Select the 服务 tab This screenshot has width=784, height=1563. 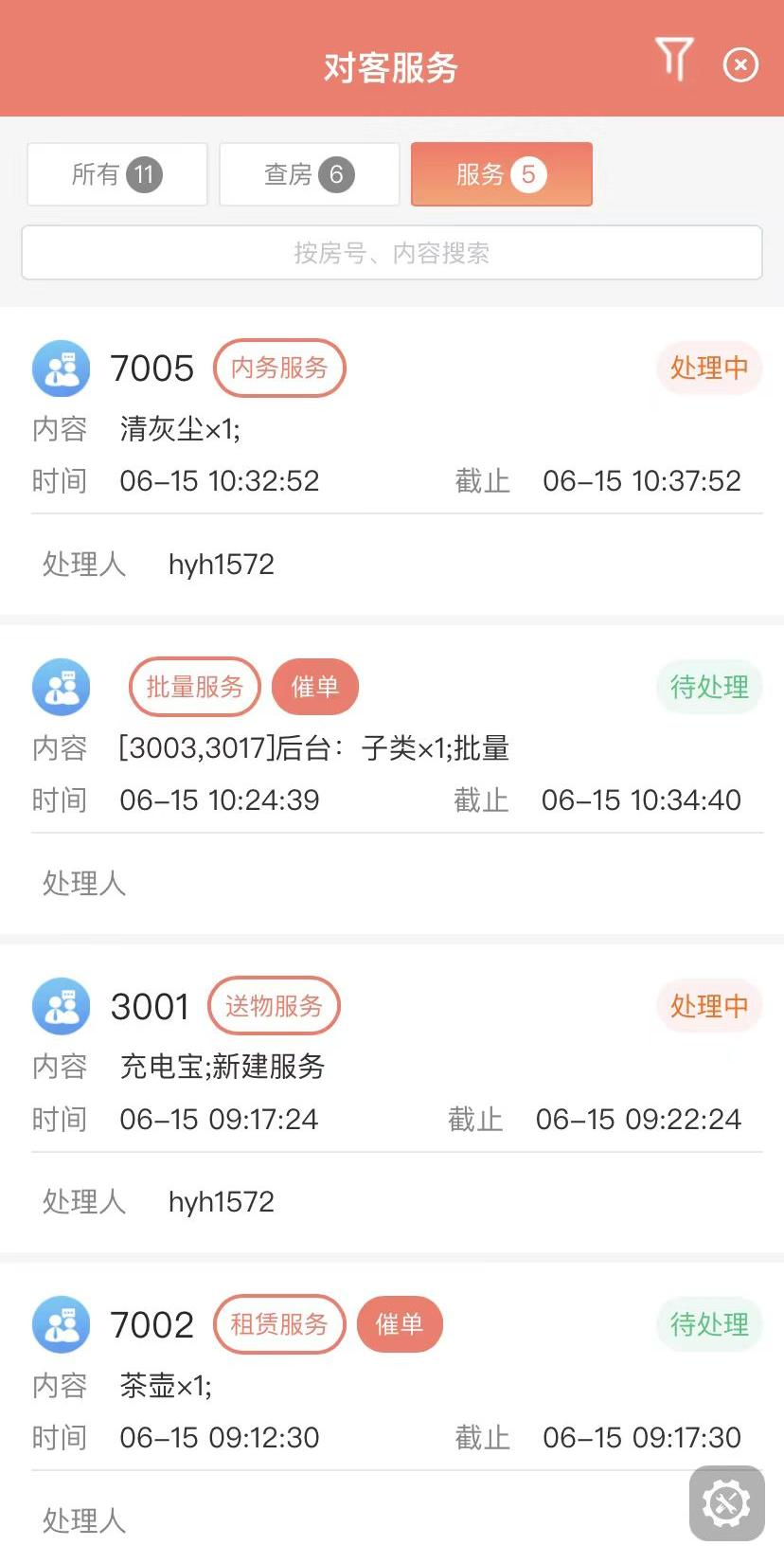pyautogui.click(x=502, y=174)
